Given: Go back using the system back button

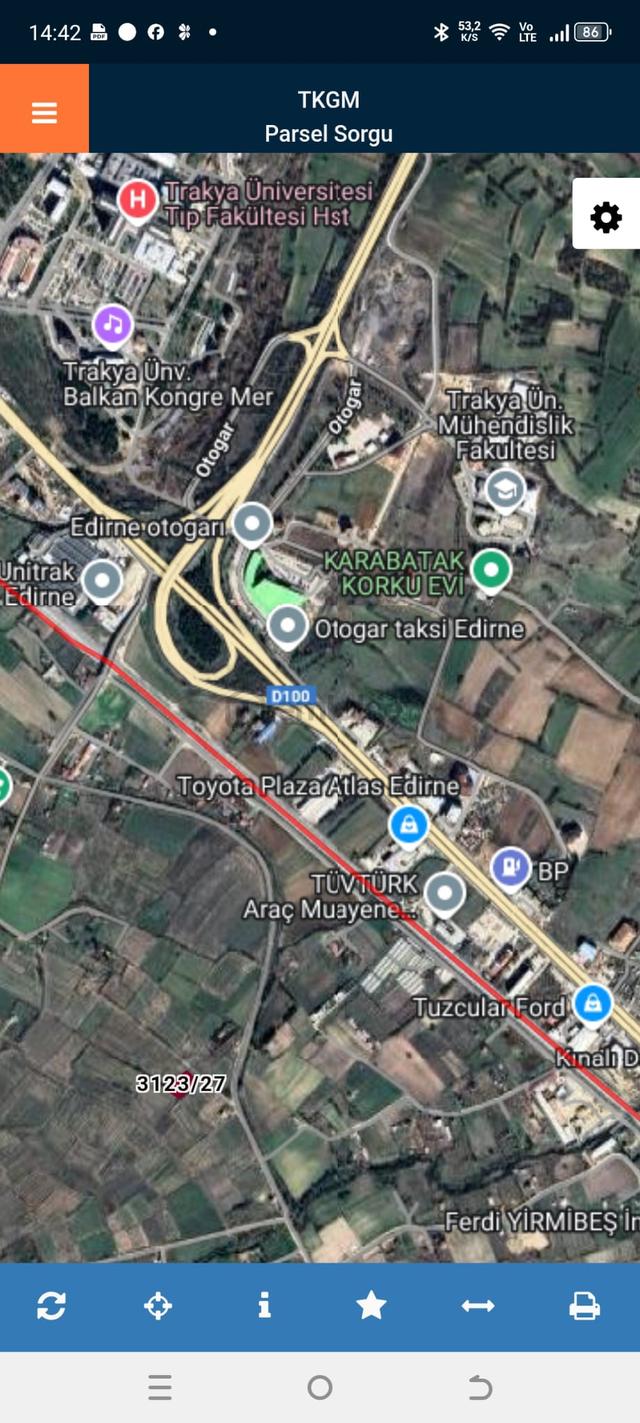Looking at the screenshot, I should [x=480, y=1387].
